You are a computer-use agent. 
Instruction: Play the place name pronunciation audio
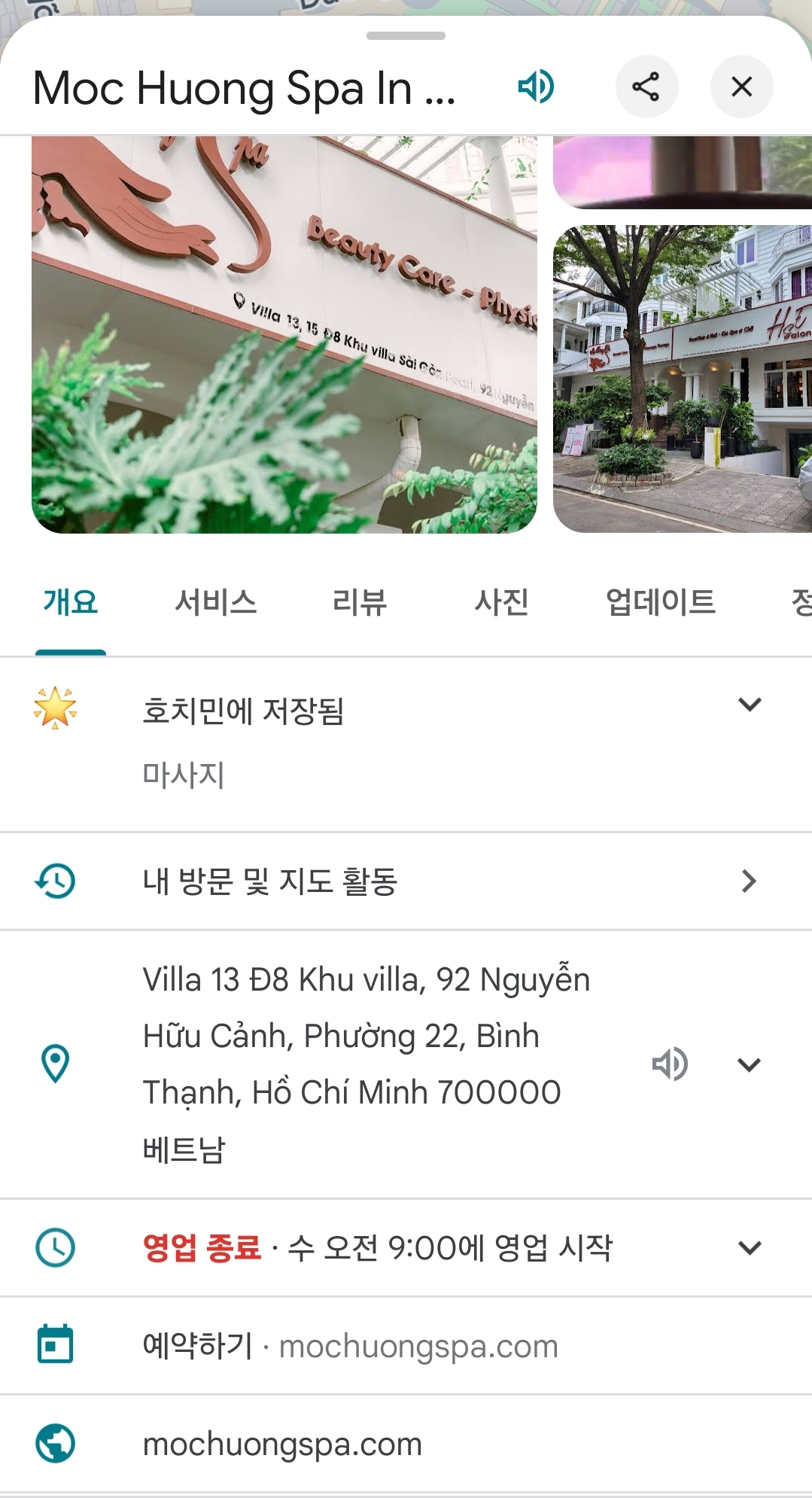pyautogui.click(x=536, y=87)
